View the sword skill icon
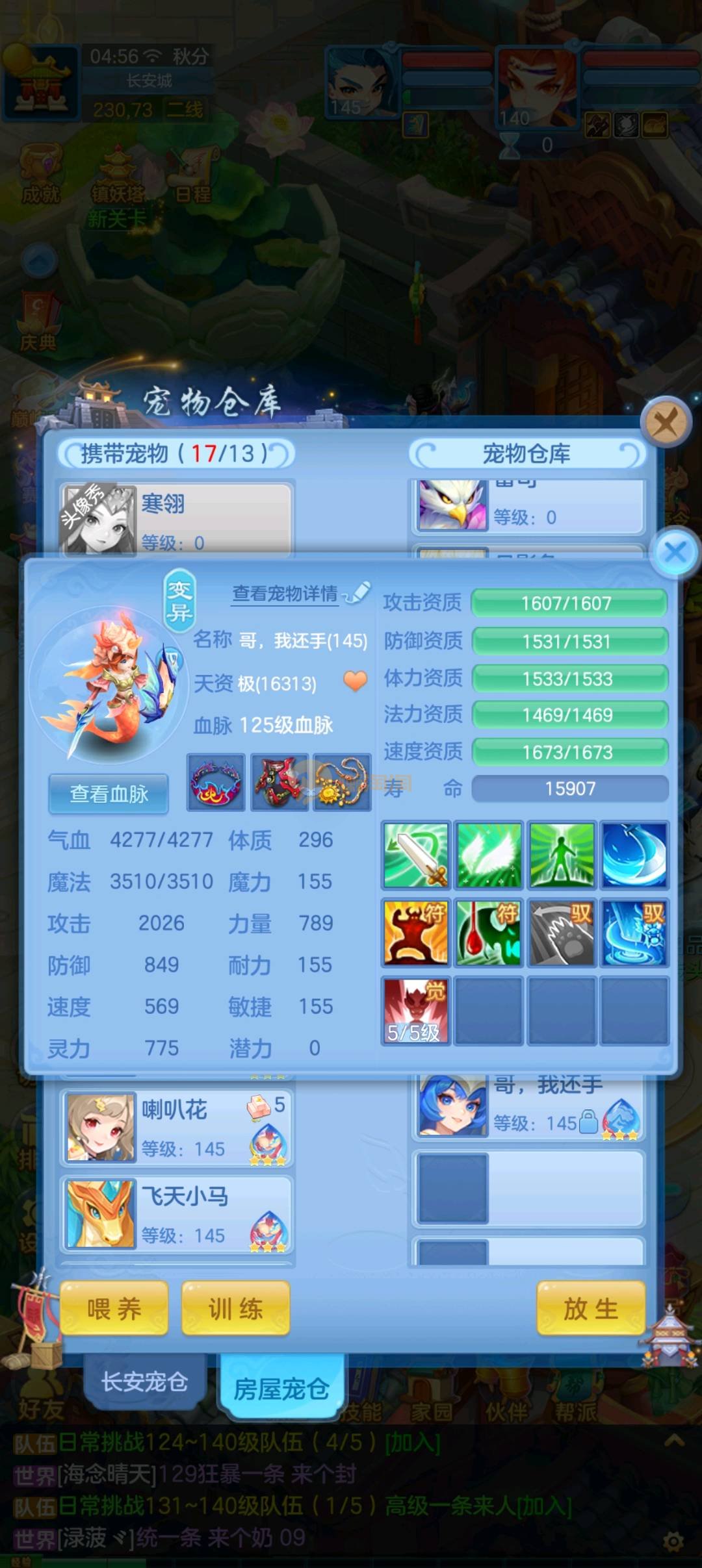Image resolution: width=702 pixels, height=1568 pixels. click(x=415, y=855)
